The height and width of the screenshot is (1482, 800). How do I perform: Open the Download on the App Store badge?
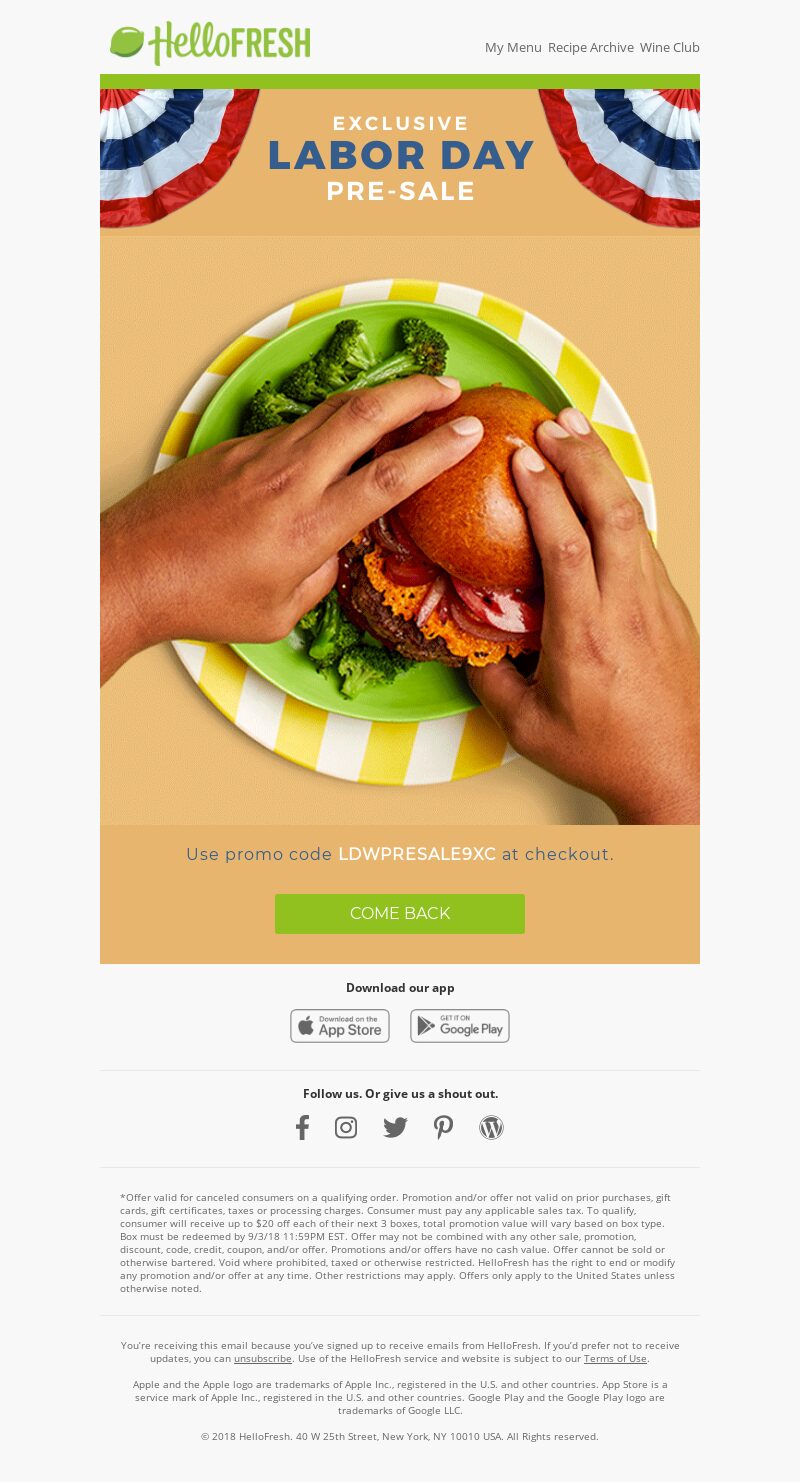tap(340, 1025)
